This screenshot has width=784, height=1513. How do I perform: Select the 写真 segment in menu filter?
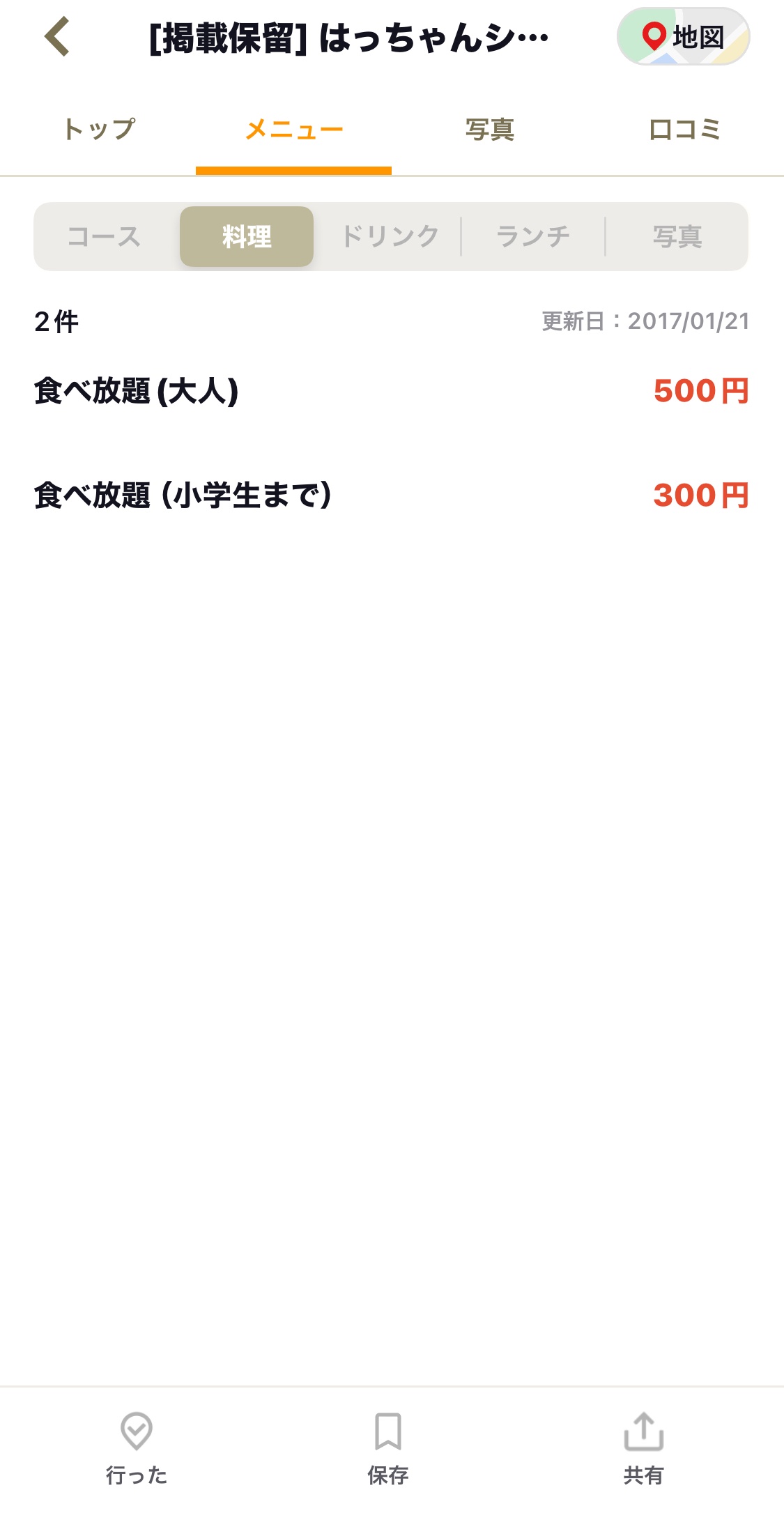tap(677, 236)
